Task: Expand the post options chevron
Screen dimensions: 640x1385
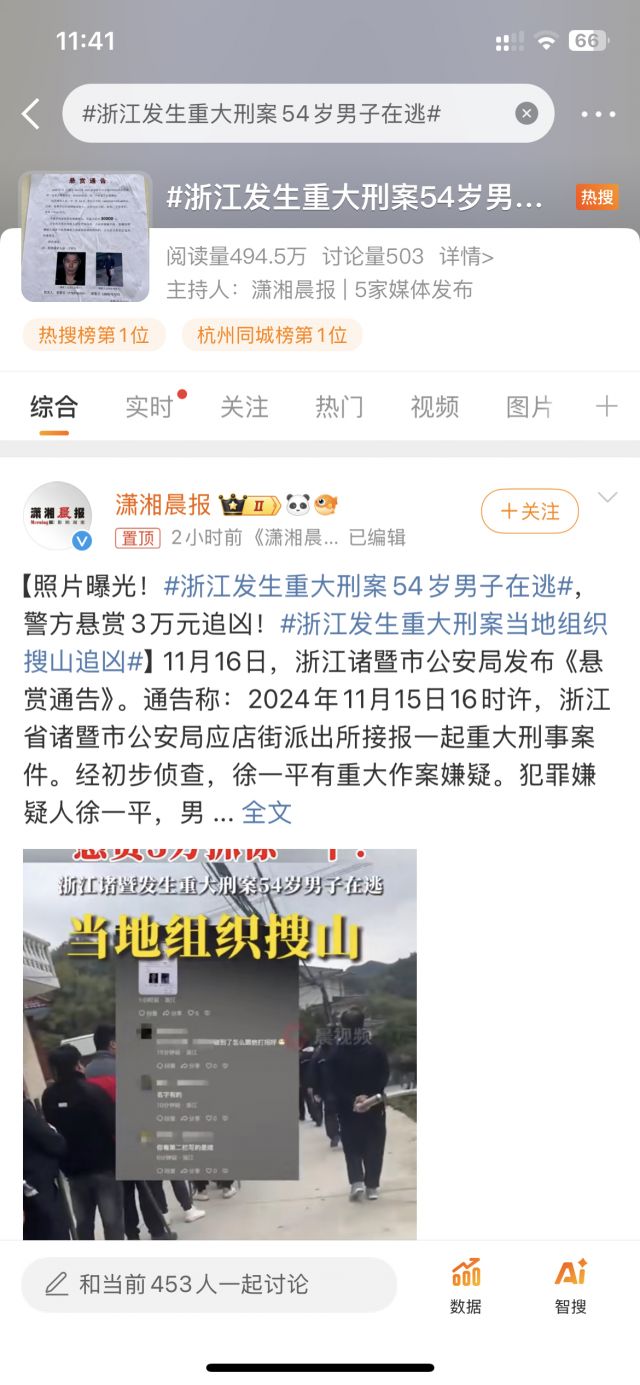Action: (x=607, y=497)
